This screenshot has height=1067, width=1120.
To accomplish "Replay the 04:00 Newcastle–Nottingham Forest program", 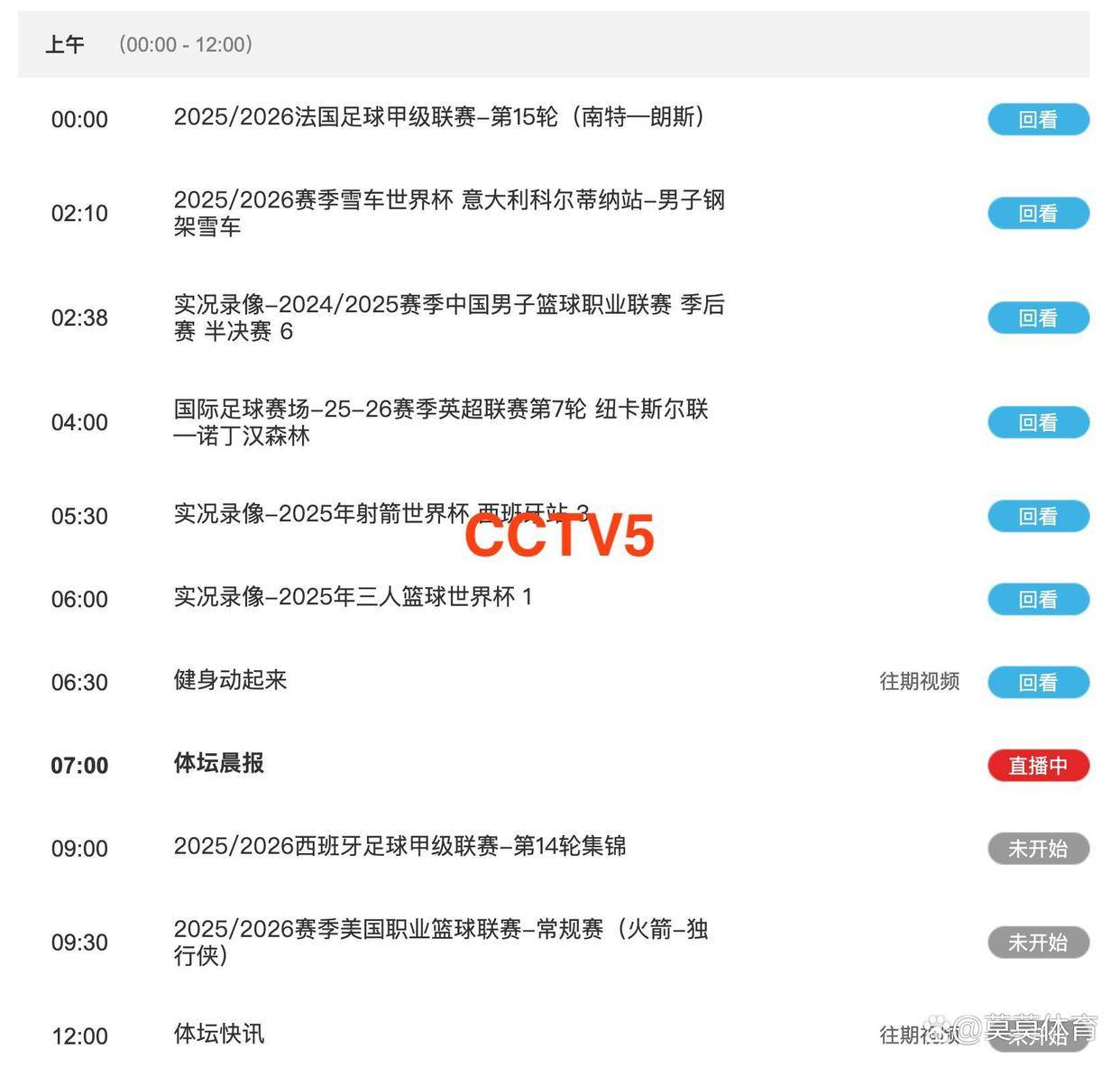I will pos(1038,423).
